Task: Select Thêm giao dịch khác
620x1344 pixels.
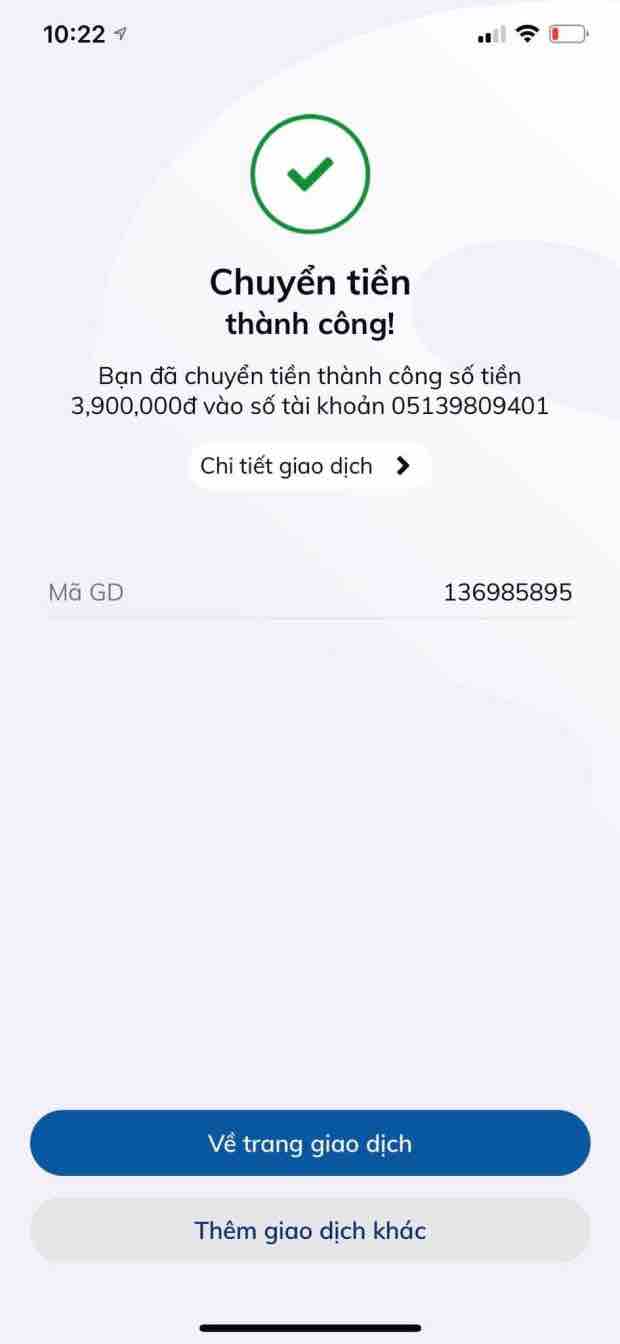Action: [x=310, y=1230]
